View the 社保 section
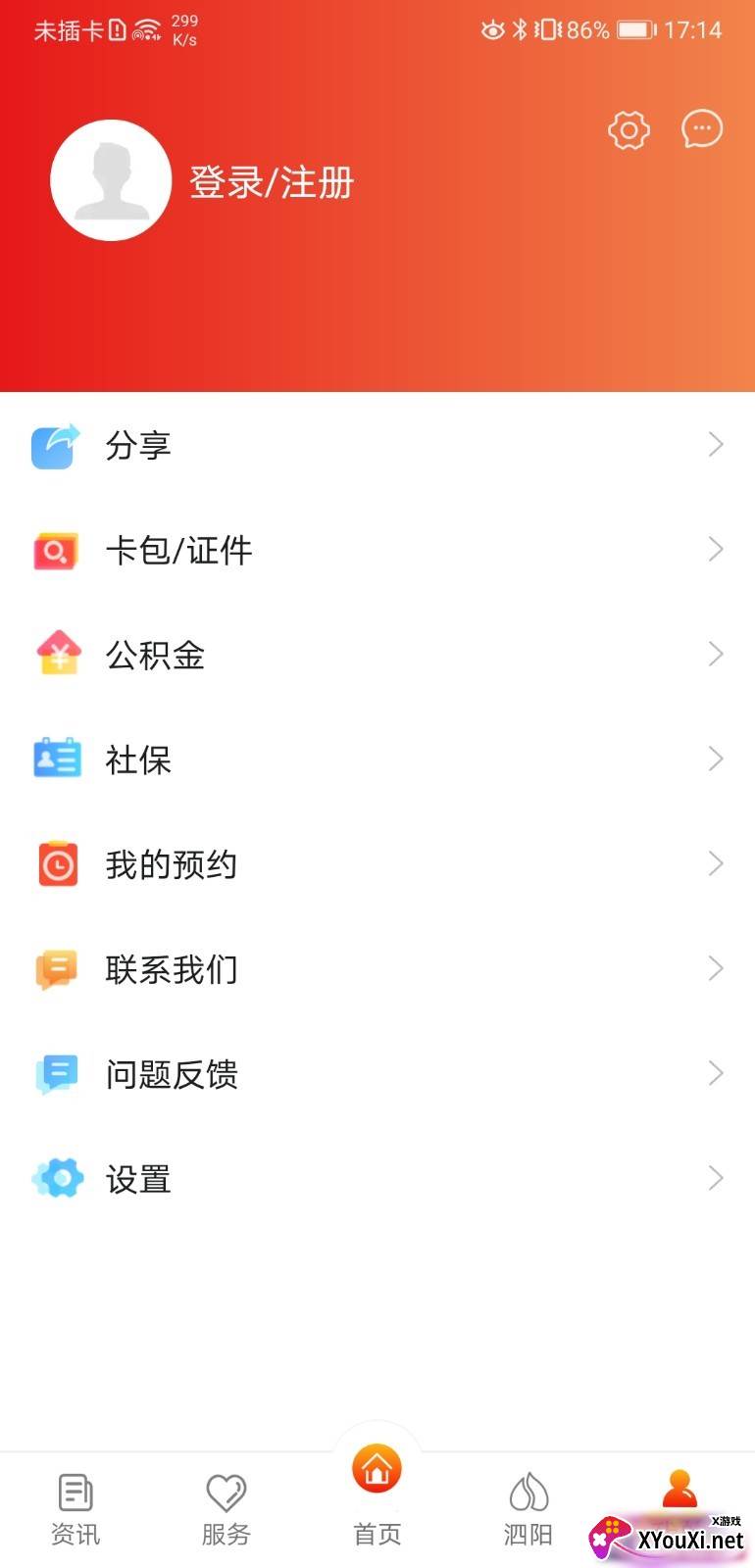The height and width of the screenshot is (1568, 755). tap(377, 759)
